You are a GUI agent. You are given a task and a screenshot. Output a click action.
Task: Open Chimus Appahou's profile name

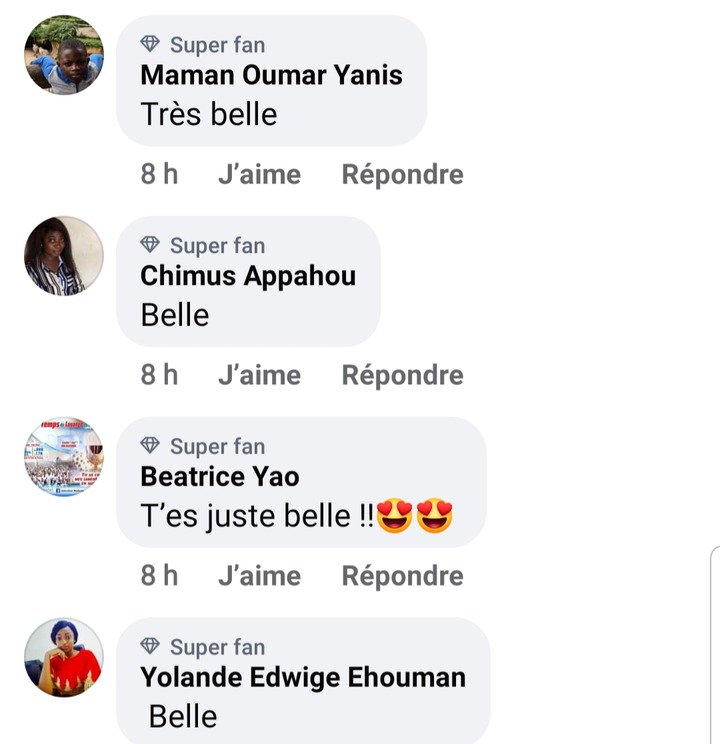coord(248,276)
